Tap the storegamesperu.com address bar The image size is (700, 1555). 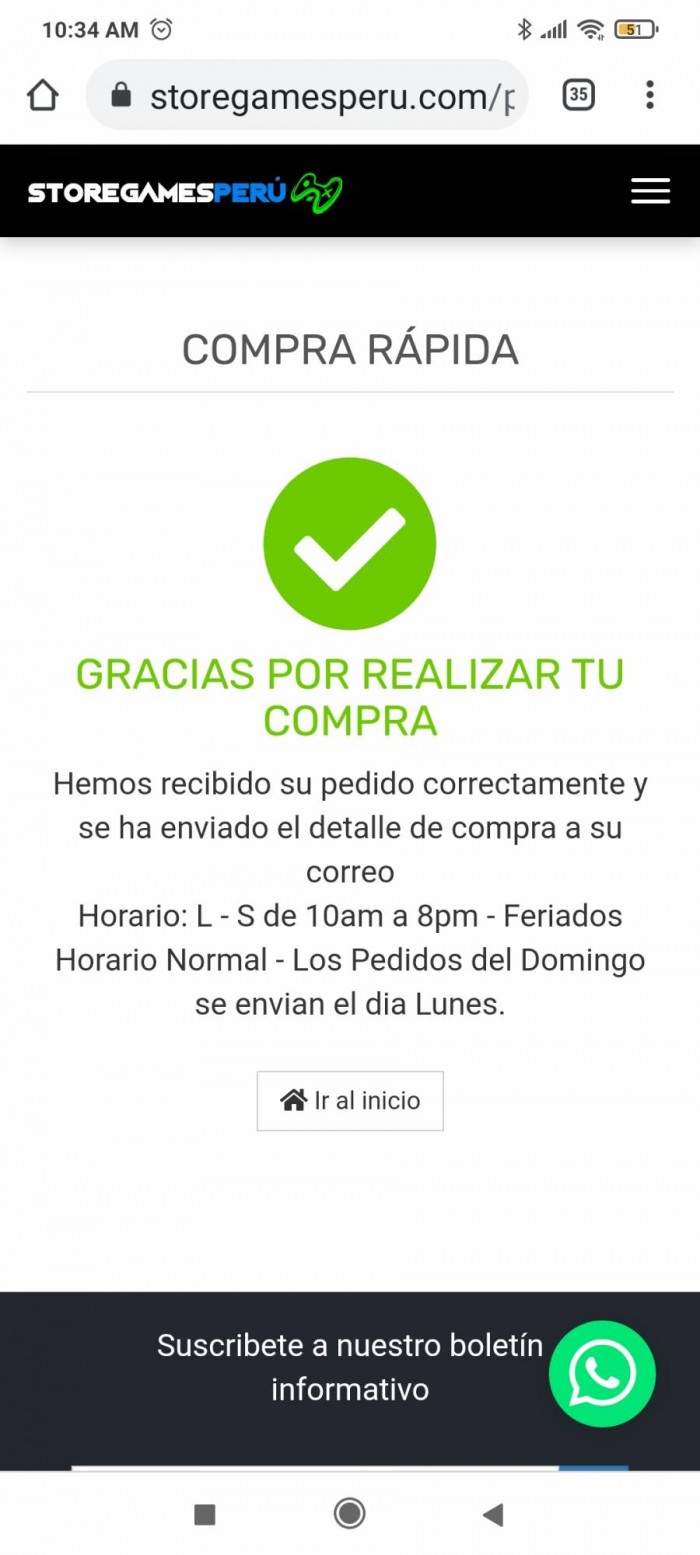pos(307,95)
